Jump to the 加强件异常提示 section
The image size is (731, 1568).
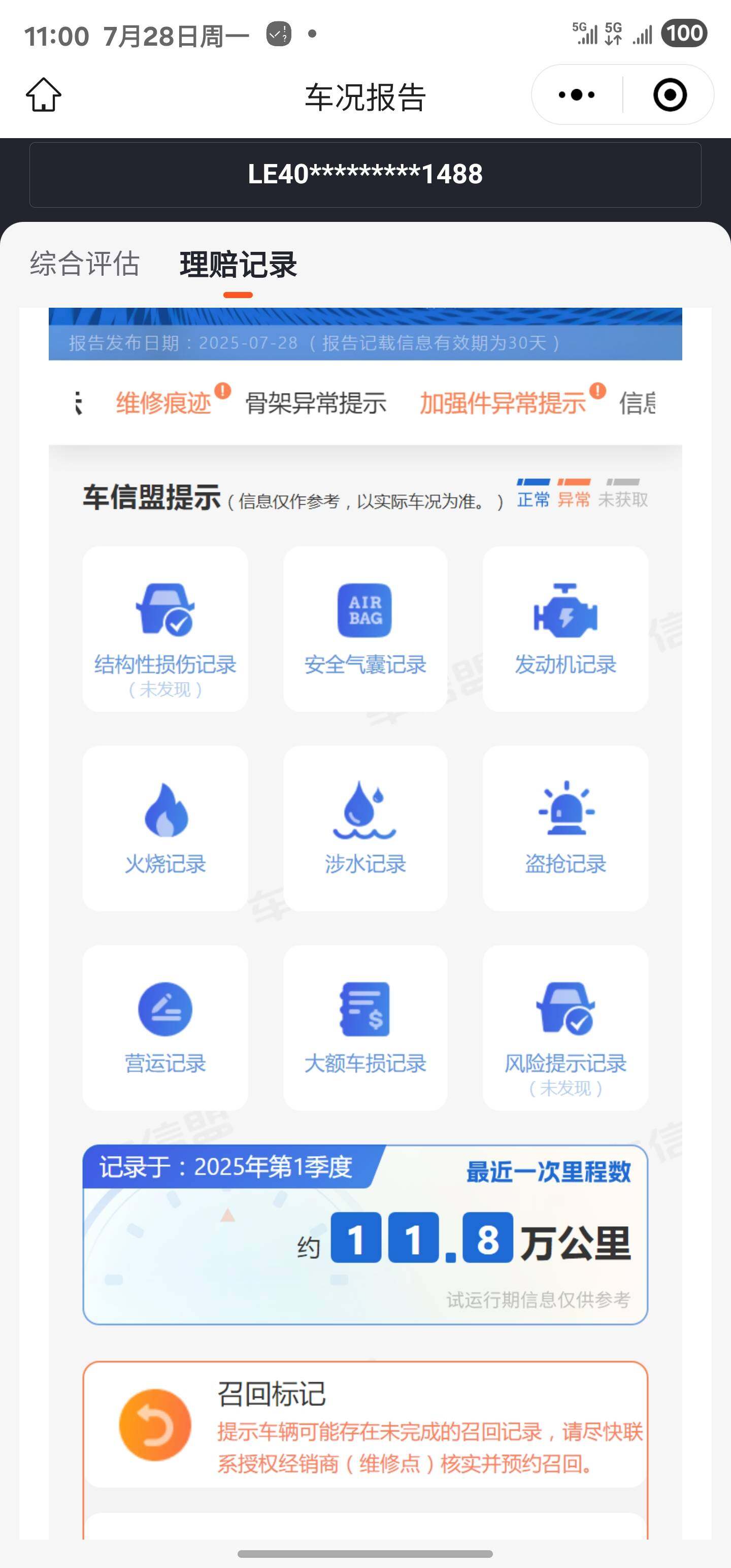[x=502, y=403]
